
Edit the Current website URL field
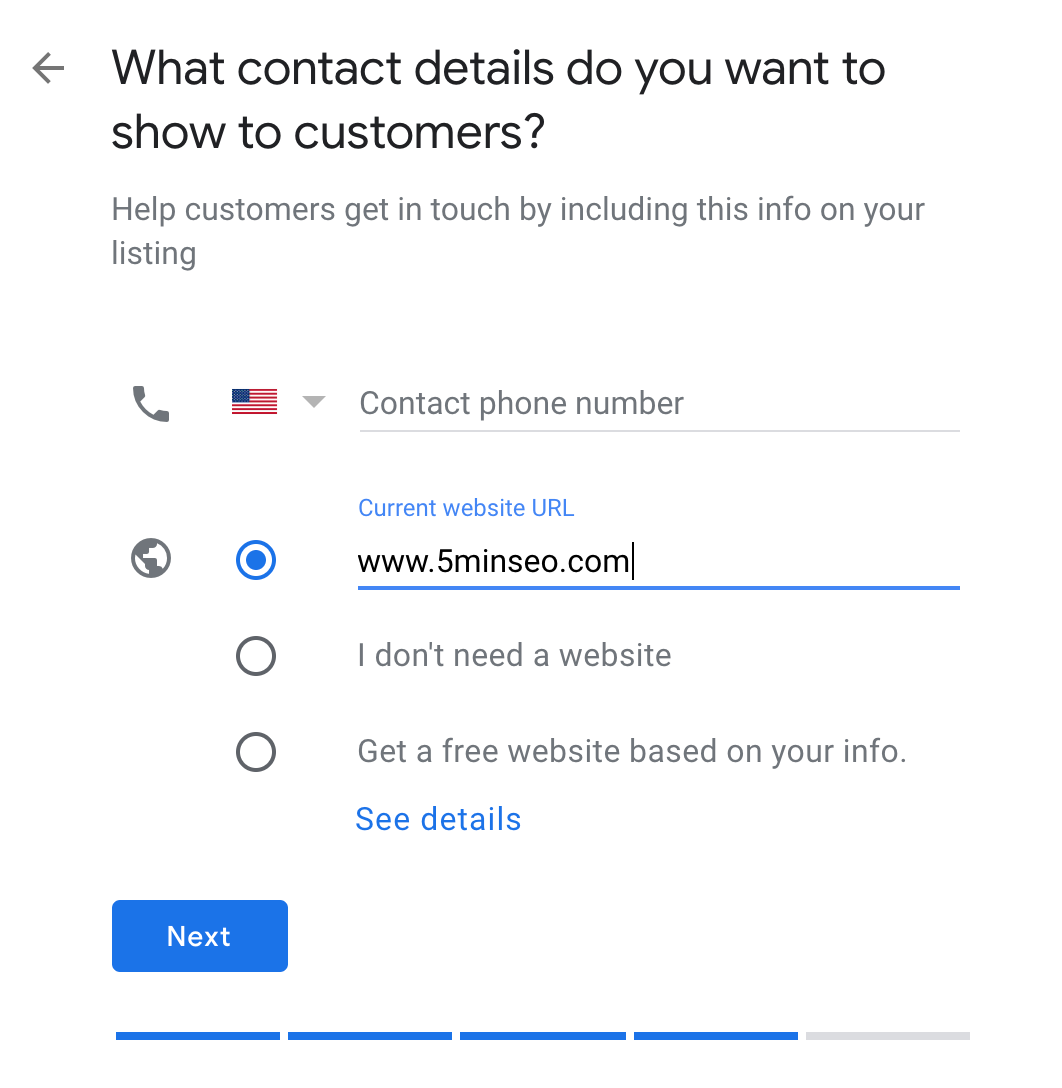click(658, 561)
